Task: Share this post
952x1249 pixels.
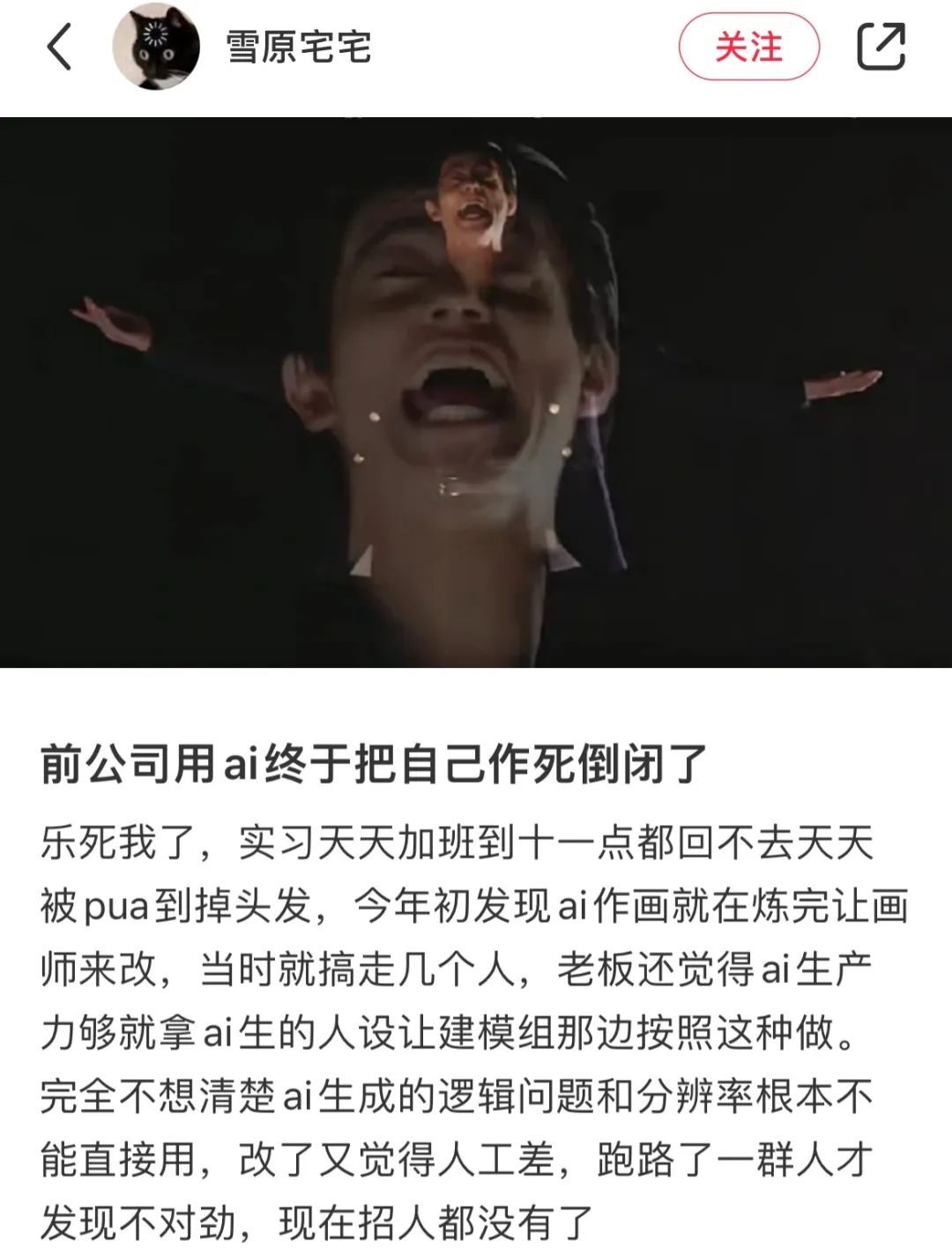Action: (x=881, y=48)
